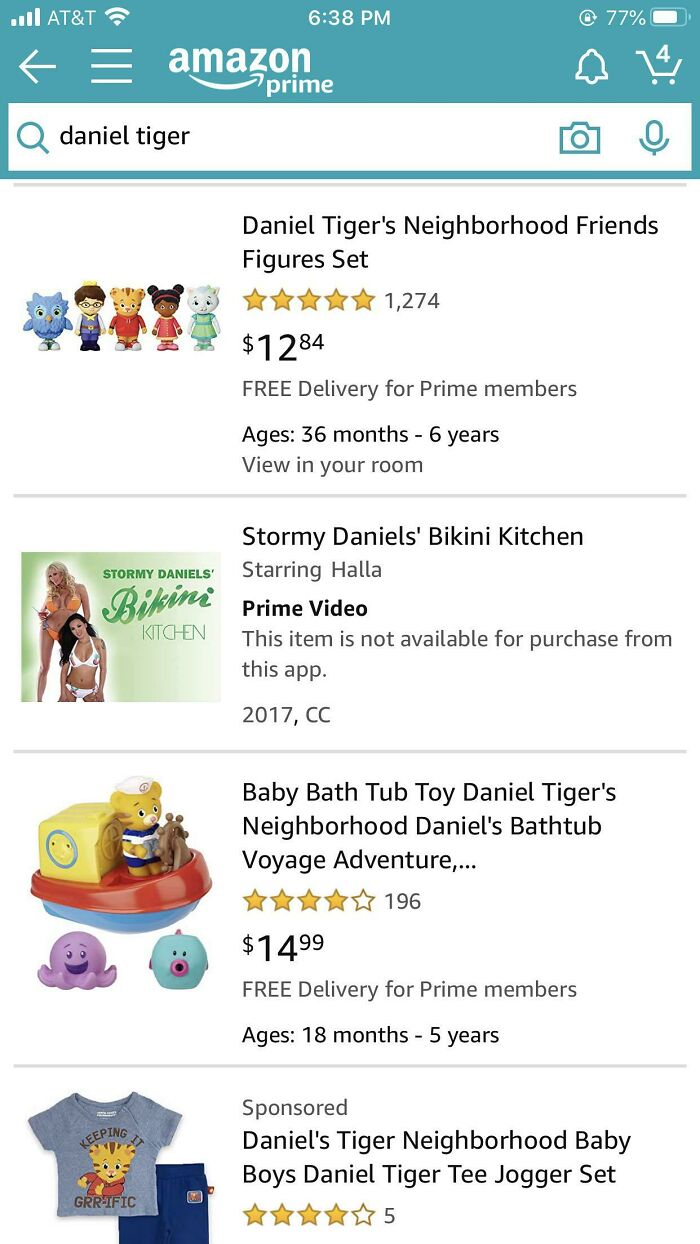Open the notifications bell
This screenshot has width=700, height=1244.
click(x=590, y=67)
